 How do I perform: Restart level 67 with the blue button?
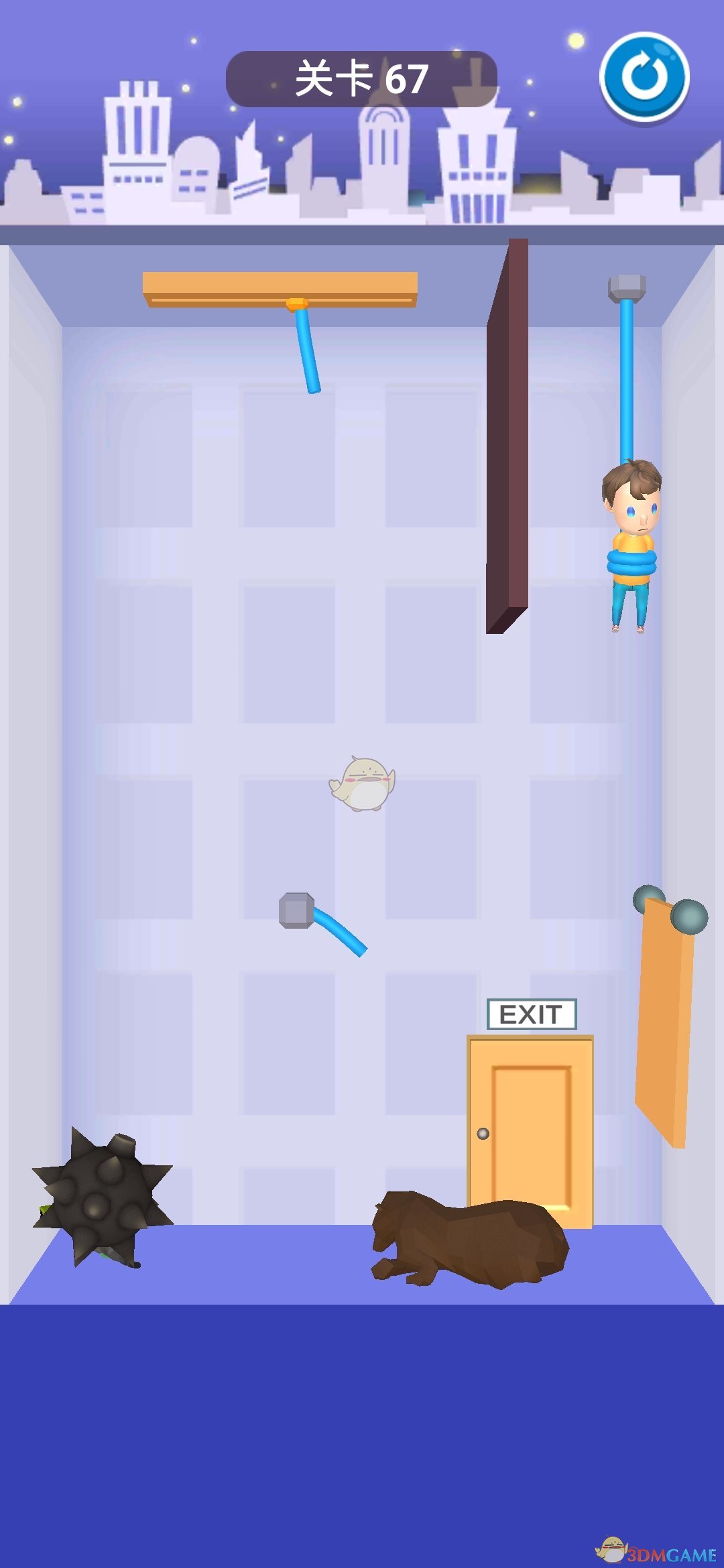[x=644, y=77]
